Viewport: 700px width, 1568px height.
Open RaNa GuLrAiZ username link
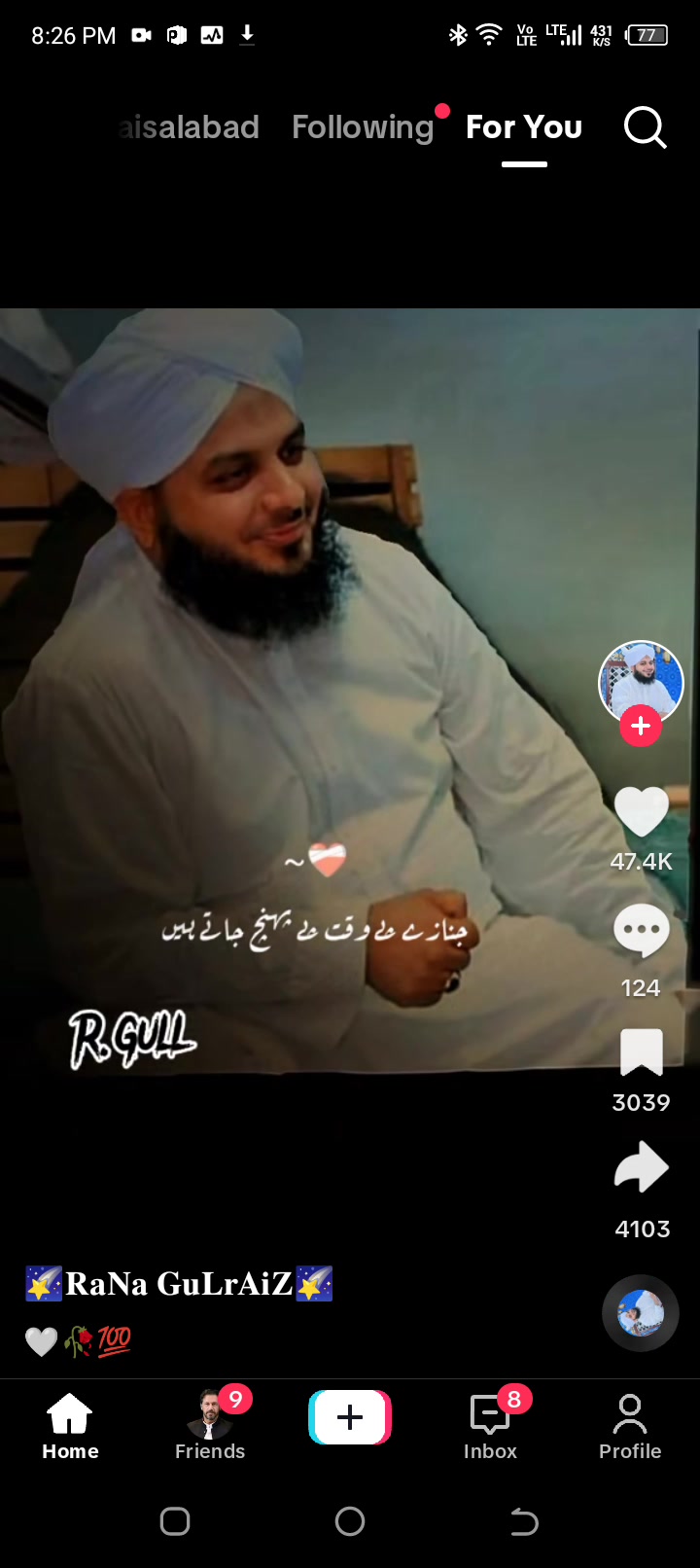179,1284
